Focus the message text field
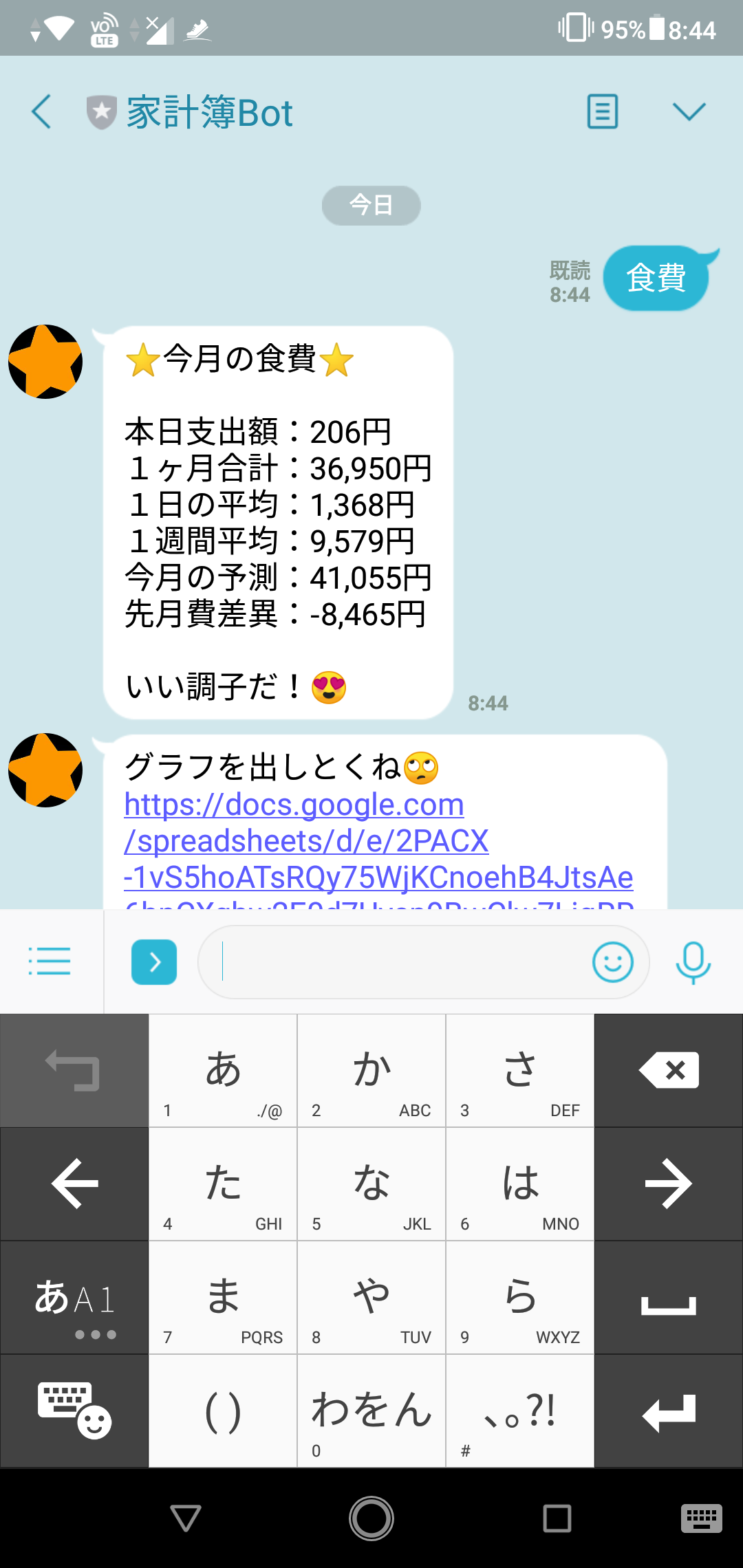 pos(399,961)
